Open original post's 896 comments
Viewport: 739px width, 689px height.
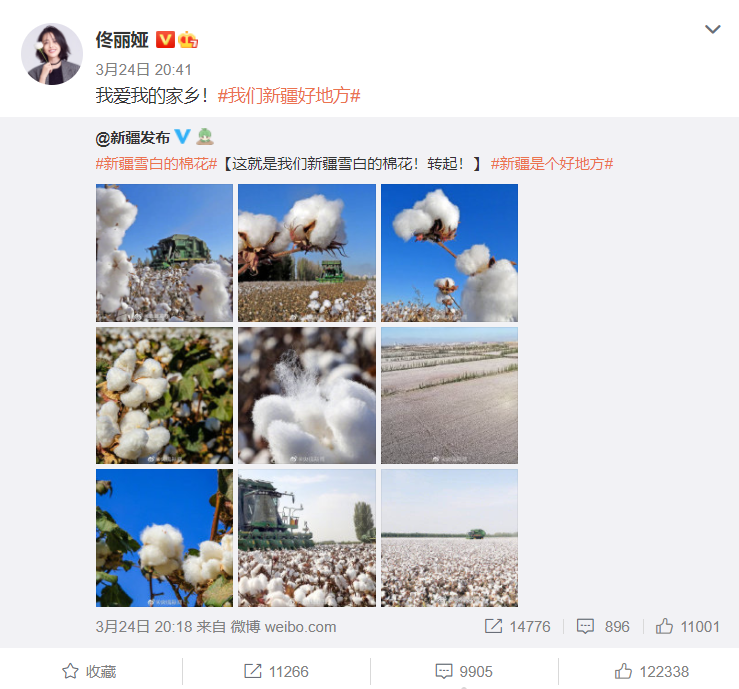pos(604,626)
